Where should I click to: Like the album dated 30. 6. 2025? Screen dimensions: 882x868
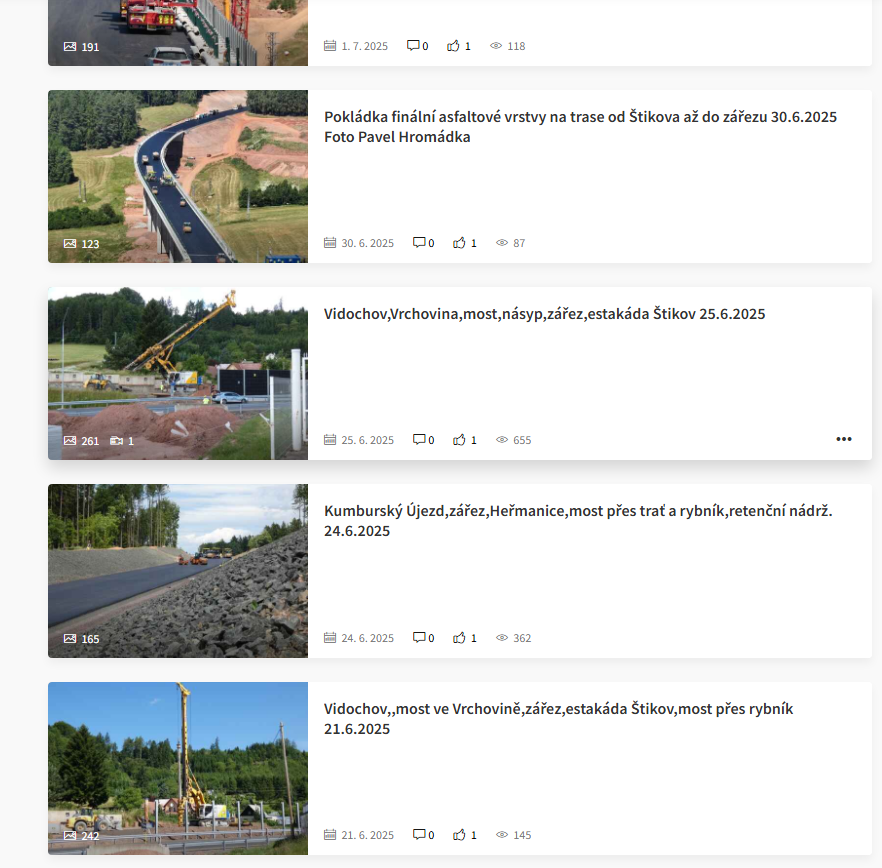(459, 243)
